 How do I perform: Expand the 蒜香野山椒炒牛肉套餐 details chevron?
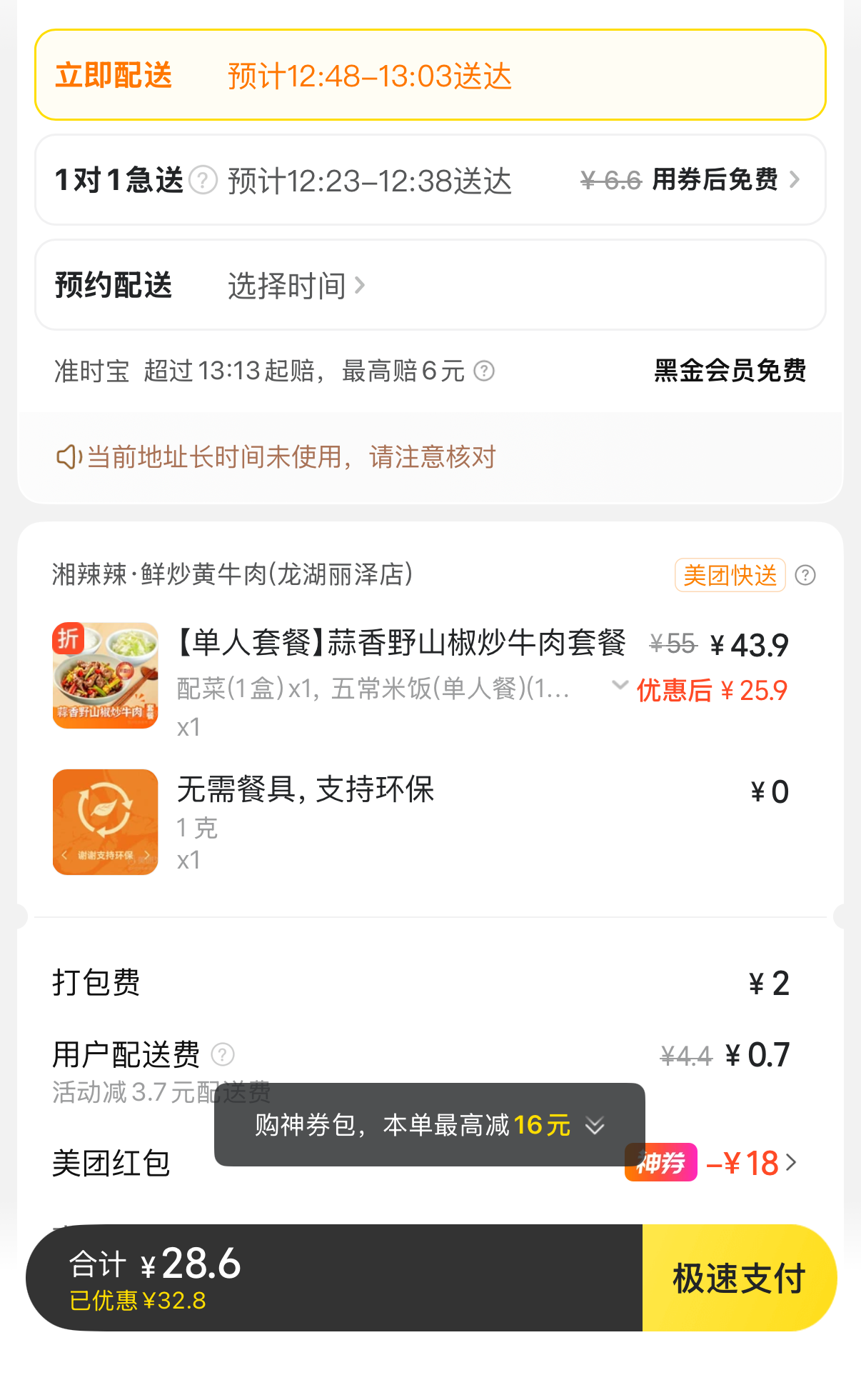click(x=620, y=685)
